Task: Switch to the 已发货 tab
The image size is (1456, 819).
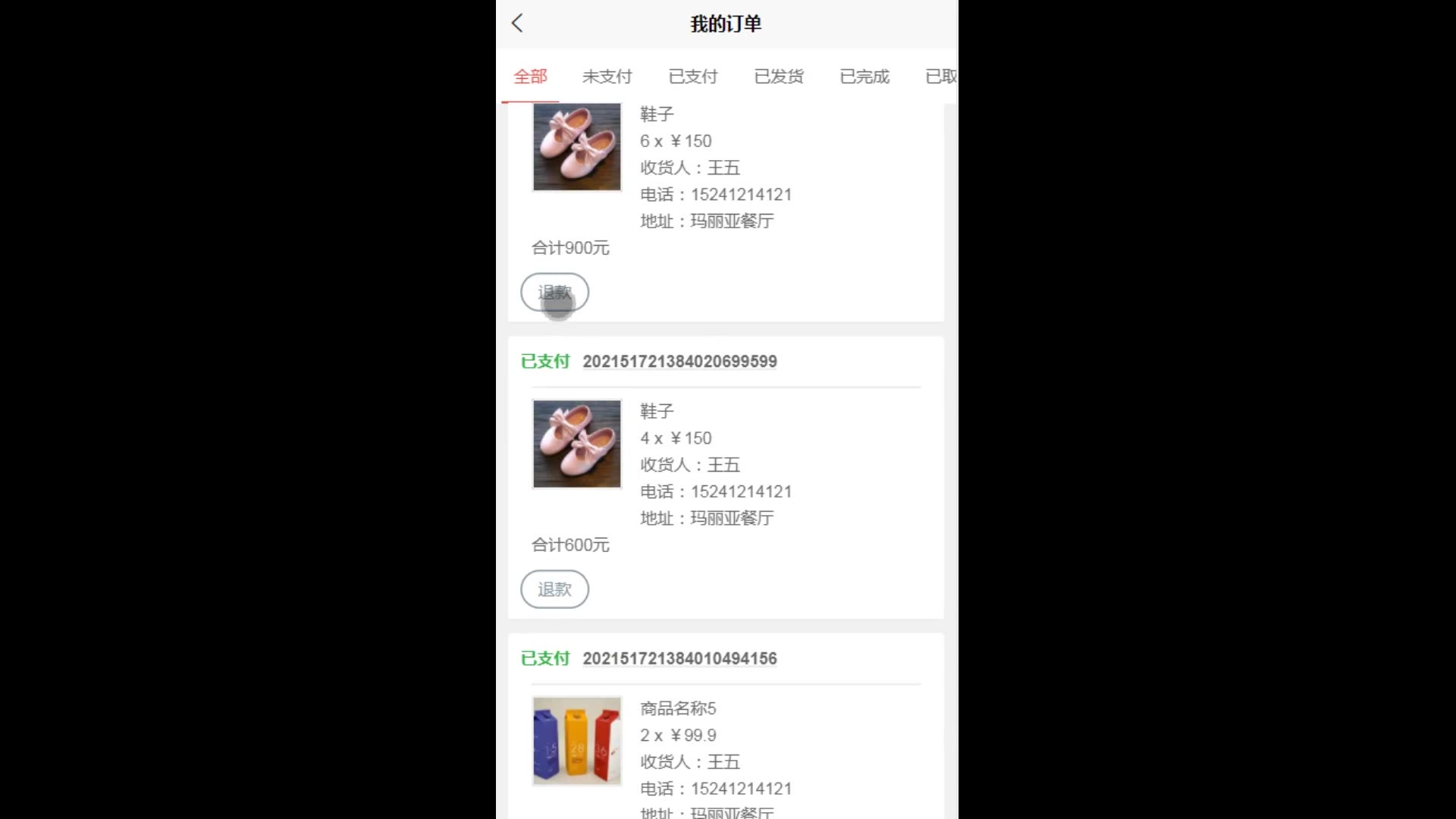Action: [x=778, y=77]
